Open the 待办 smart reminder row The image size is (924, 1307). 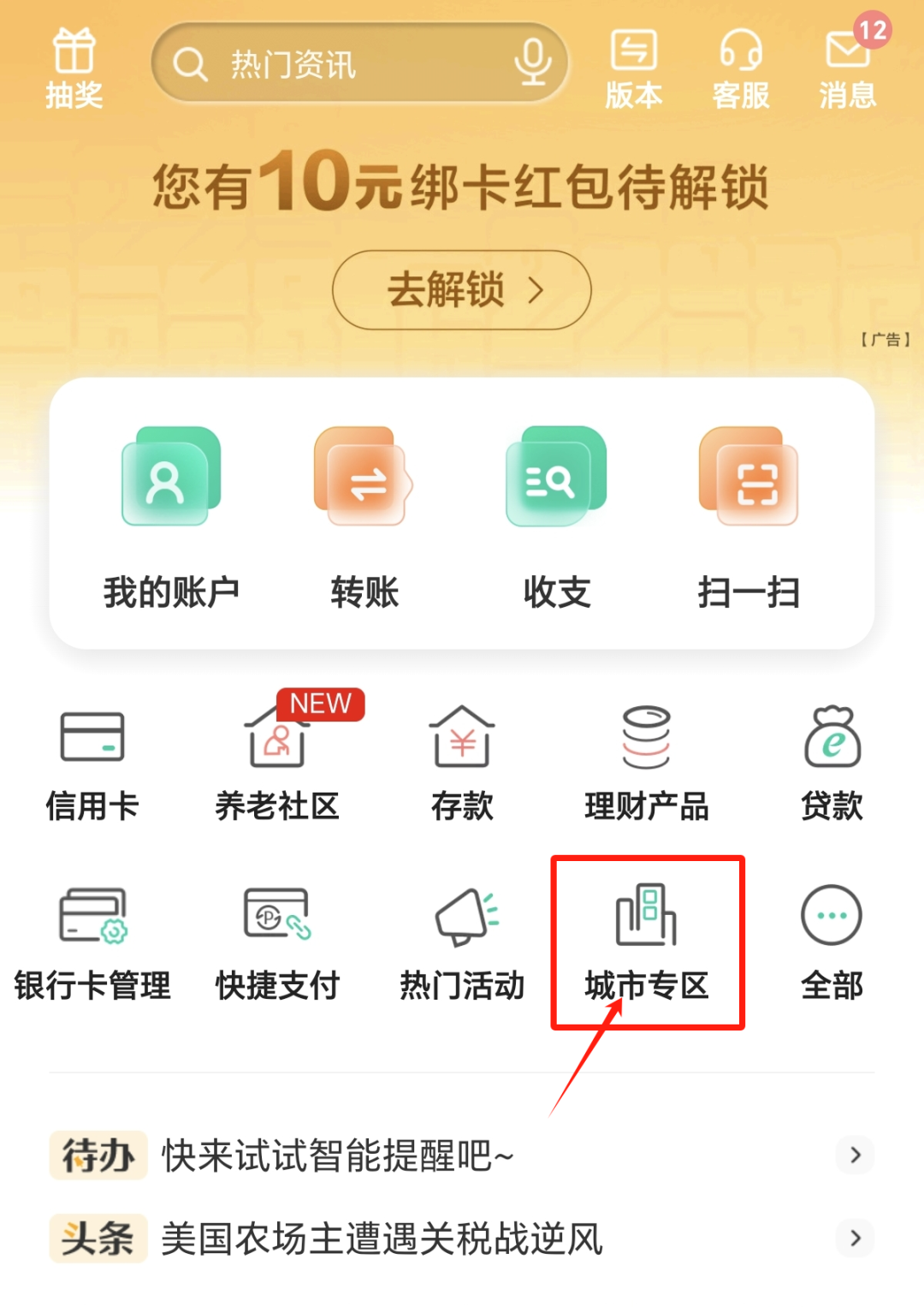pyautogui.click(x=462, y=1156)
